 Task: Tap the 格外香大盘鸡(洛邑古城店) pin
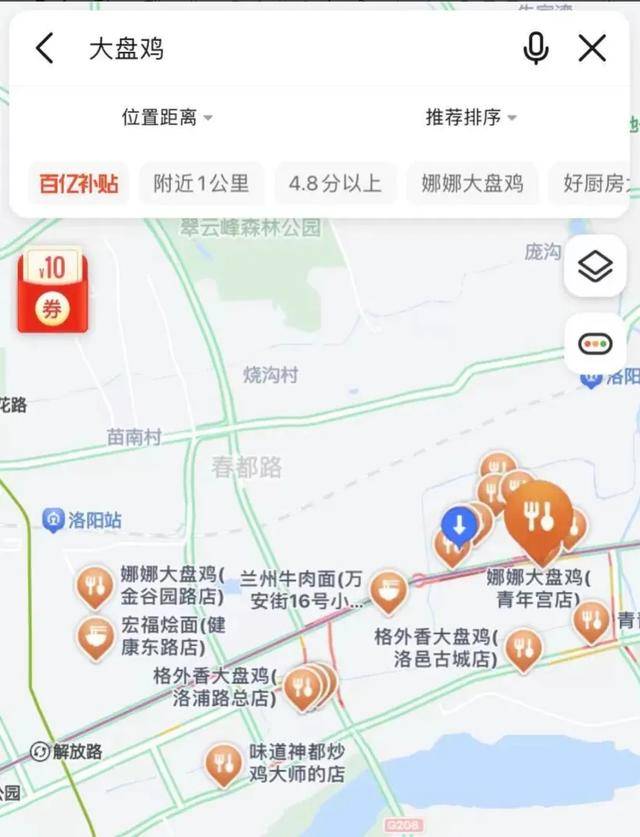click(x=522, y=647)
